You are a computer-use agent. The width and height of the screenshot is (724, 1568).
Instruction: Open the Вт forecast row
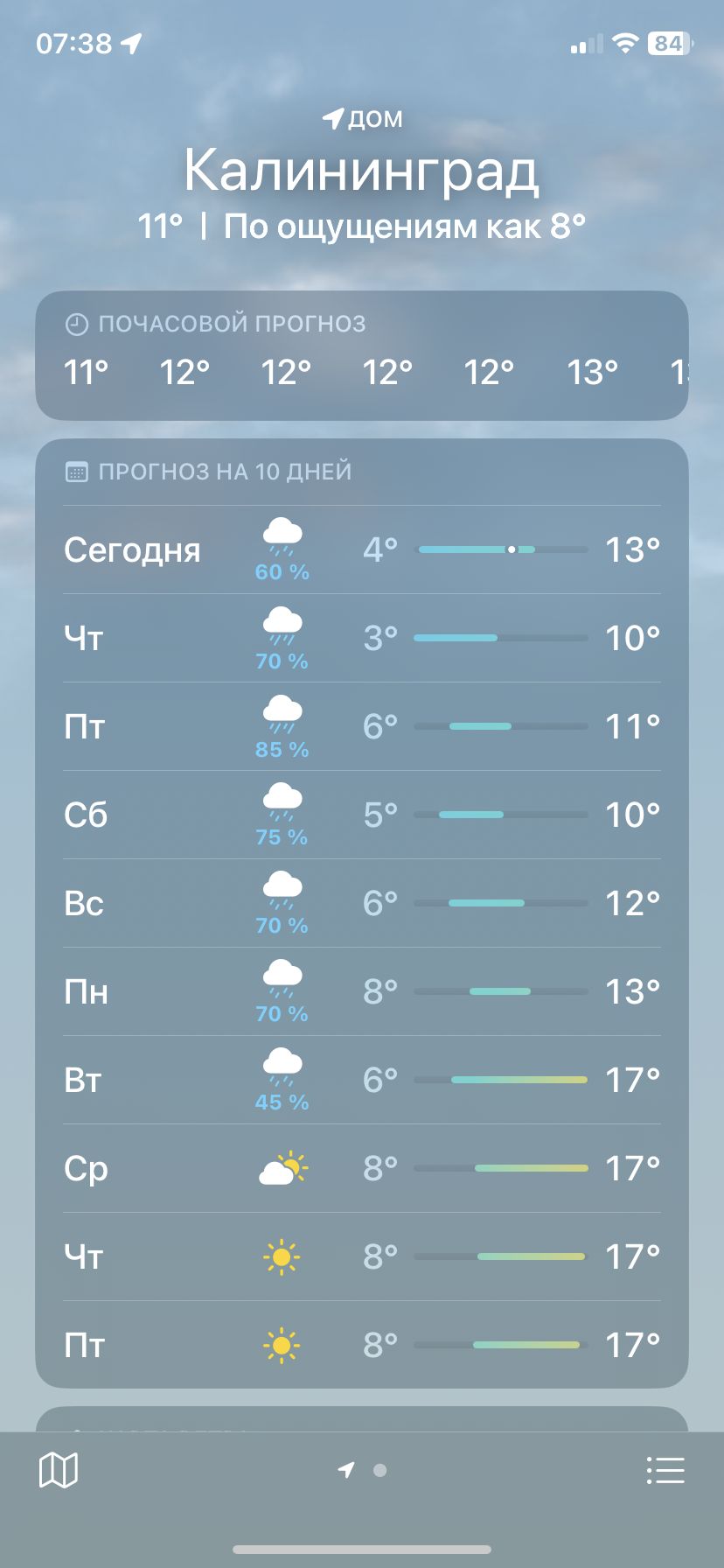pyautogui.click(x=362, y=1080)
